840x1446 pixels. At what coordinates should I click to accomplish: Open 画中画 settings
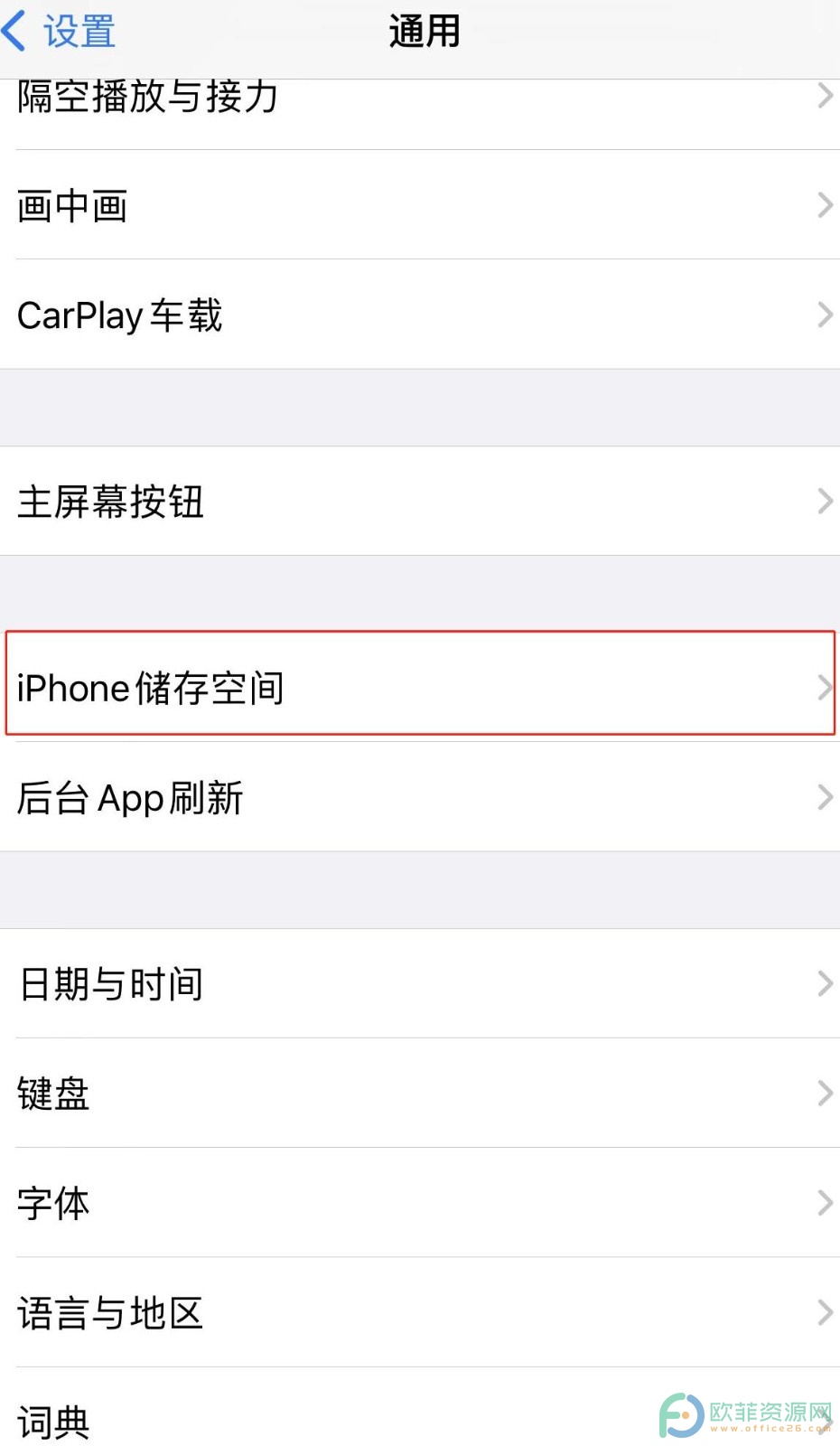coord(420,205)
